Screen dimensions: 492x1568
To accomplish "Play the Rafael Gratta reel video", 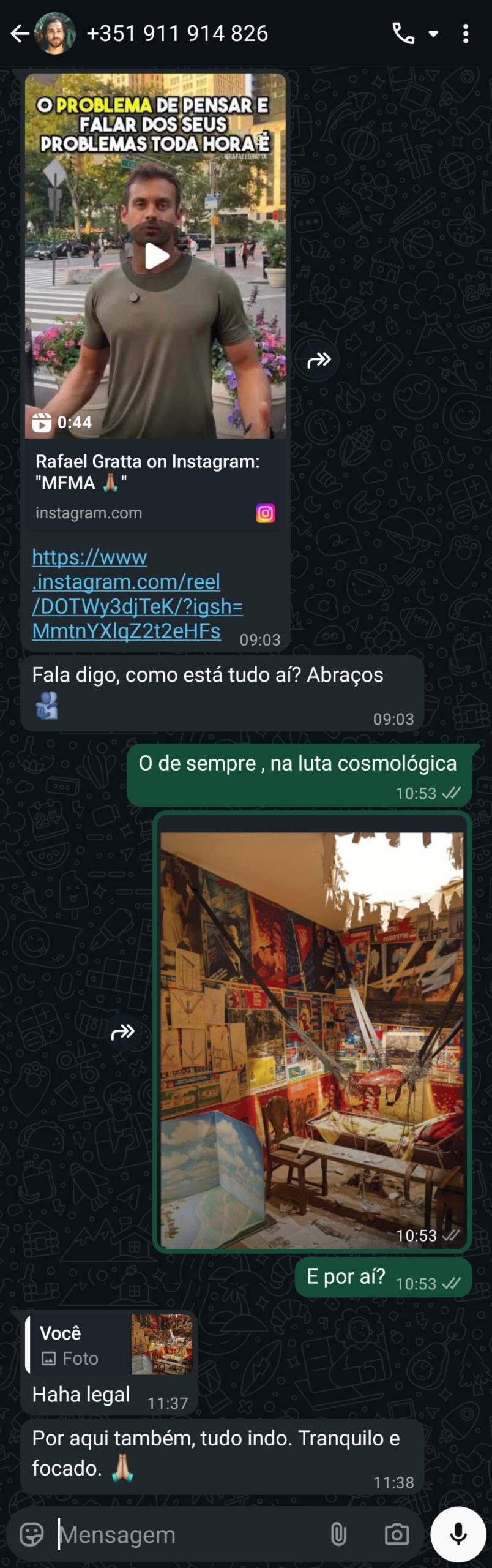I will [x=156, y=256].
